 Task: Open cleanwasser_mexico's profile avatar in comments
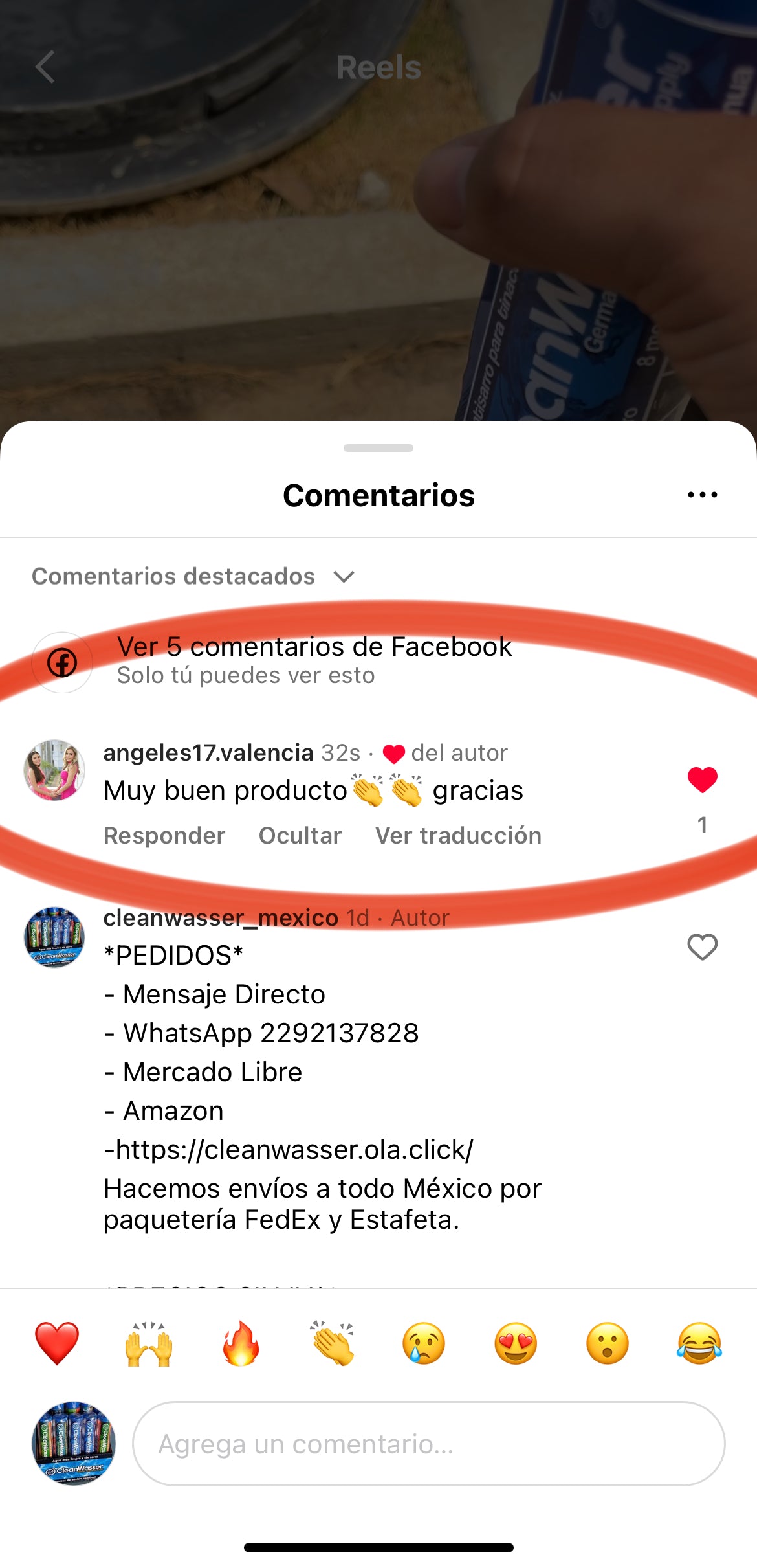[54, 937]
